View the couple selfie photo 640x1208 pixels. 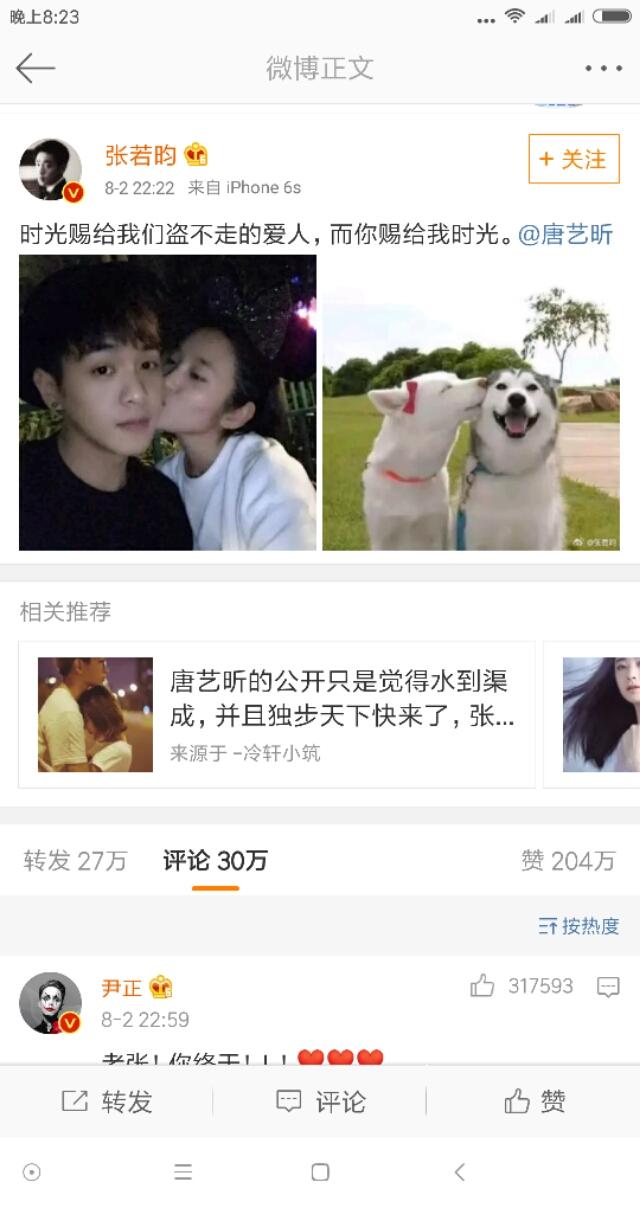pos(168,402)
